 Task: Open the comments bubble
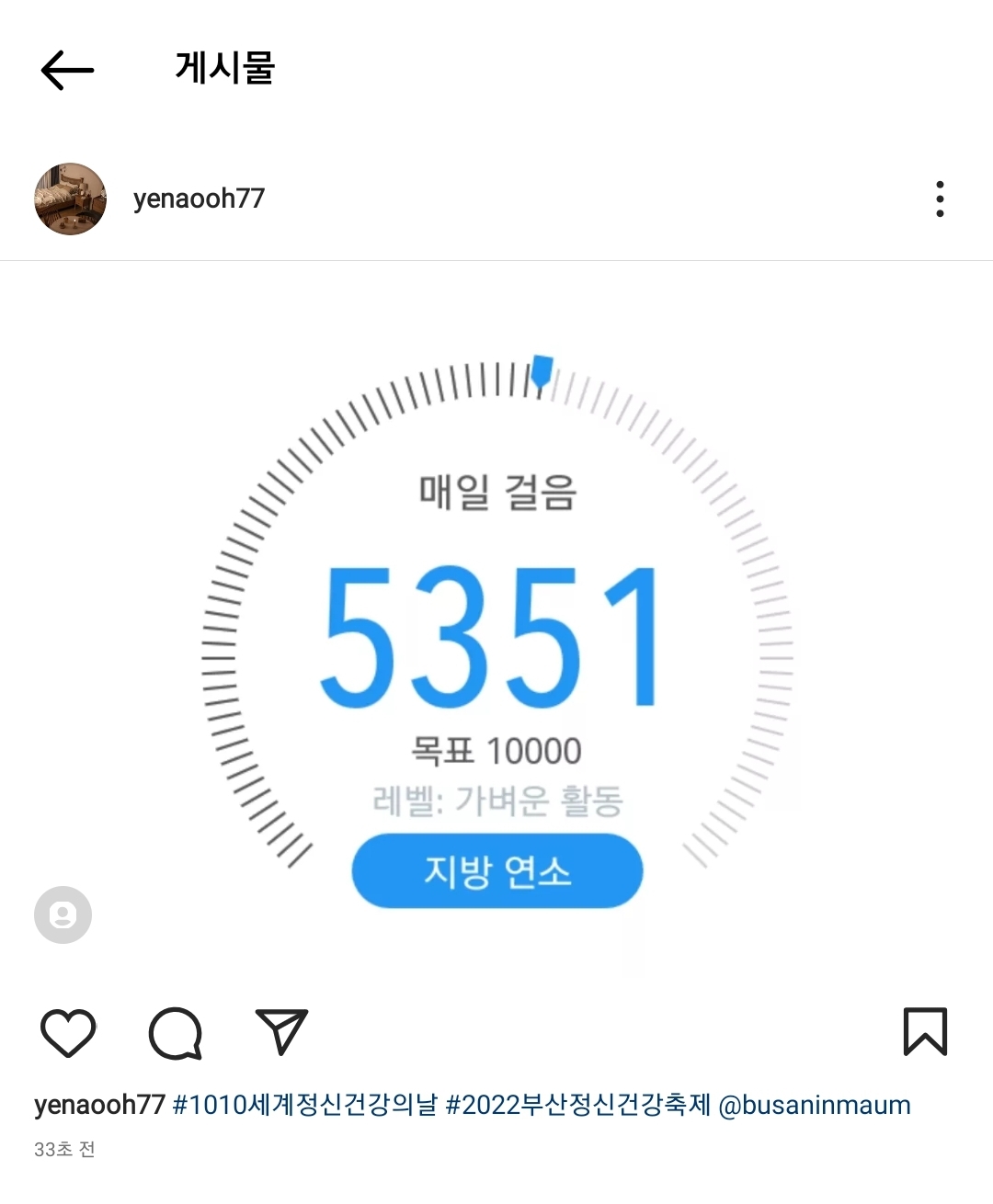point(175,1032)
